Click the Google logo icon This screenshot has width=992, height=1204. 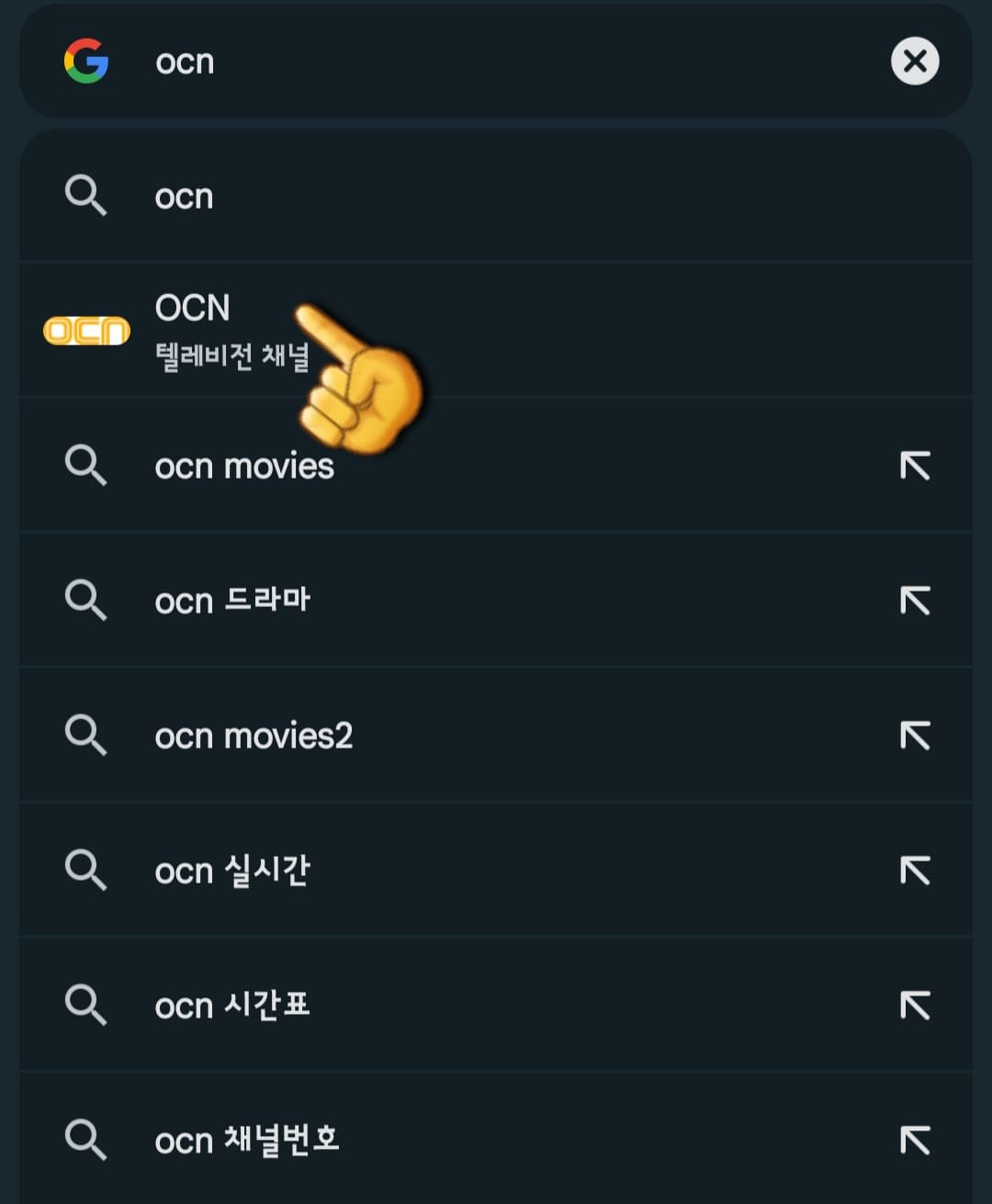pyautogui.click(x=87, y=62)
